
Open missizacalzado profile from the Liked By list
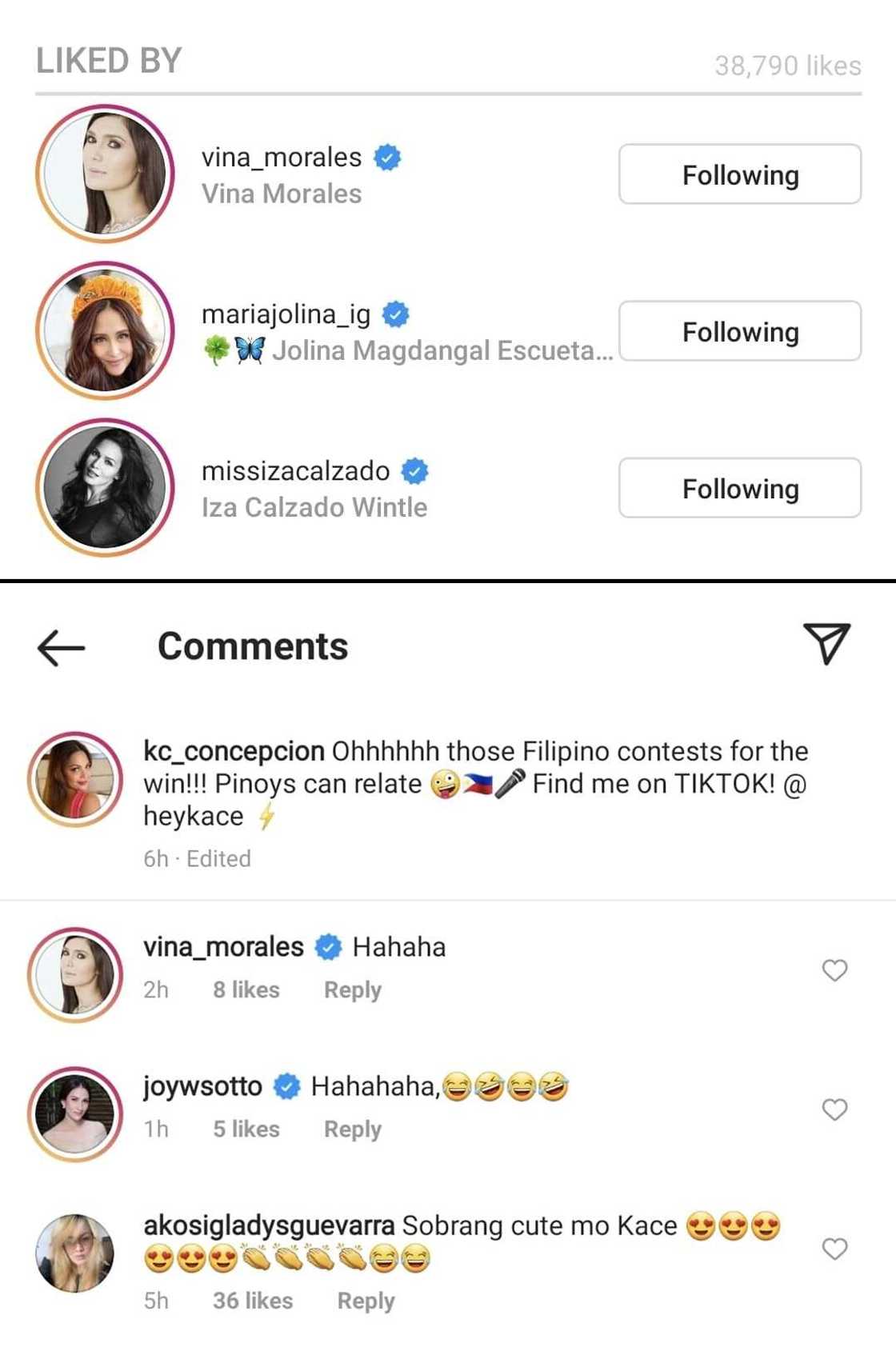(x=295, y=471)
